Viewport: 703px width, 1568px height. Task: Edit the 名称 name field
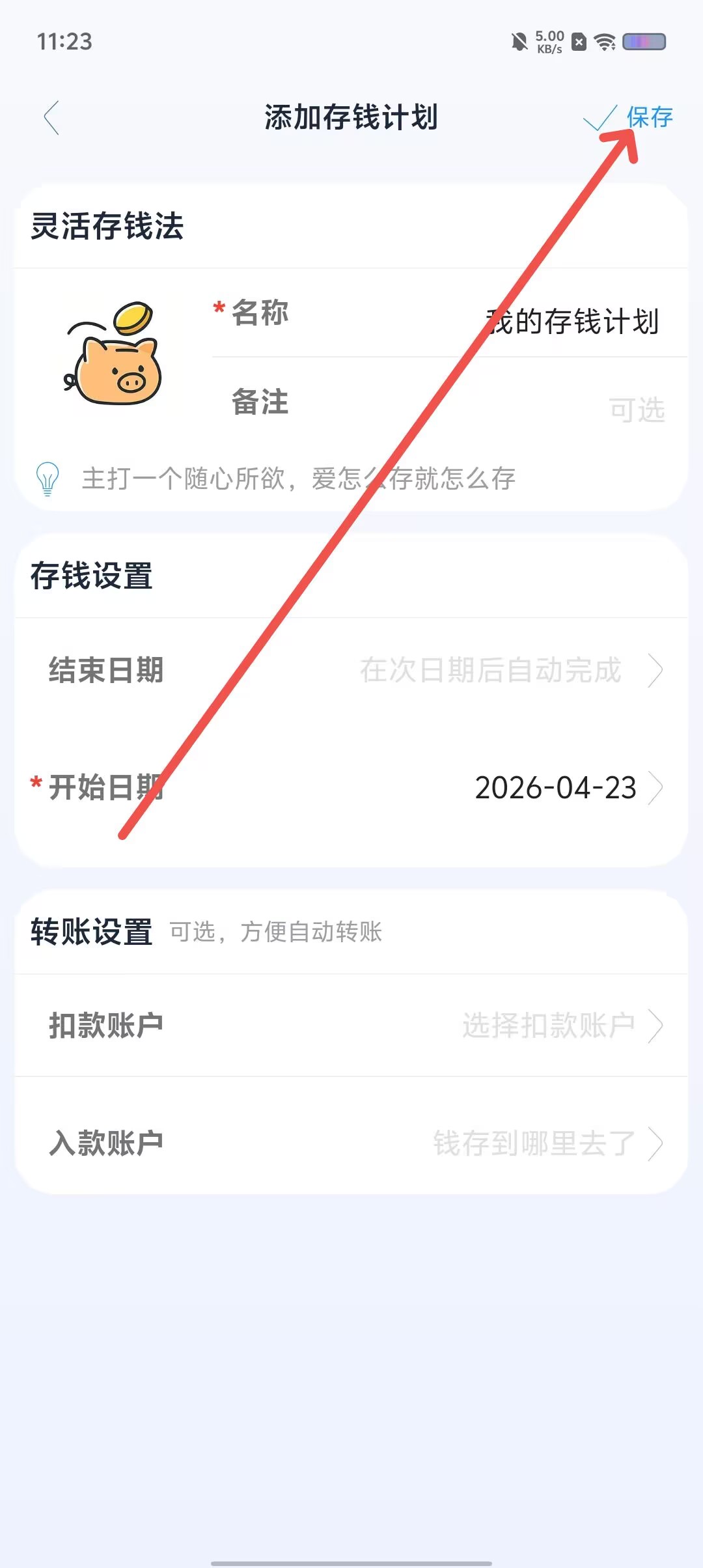[449, 314]
